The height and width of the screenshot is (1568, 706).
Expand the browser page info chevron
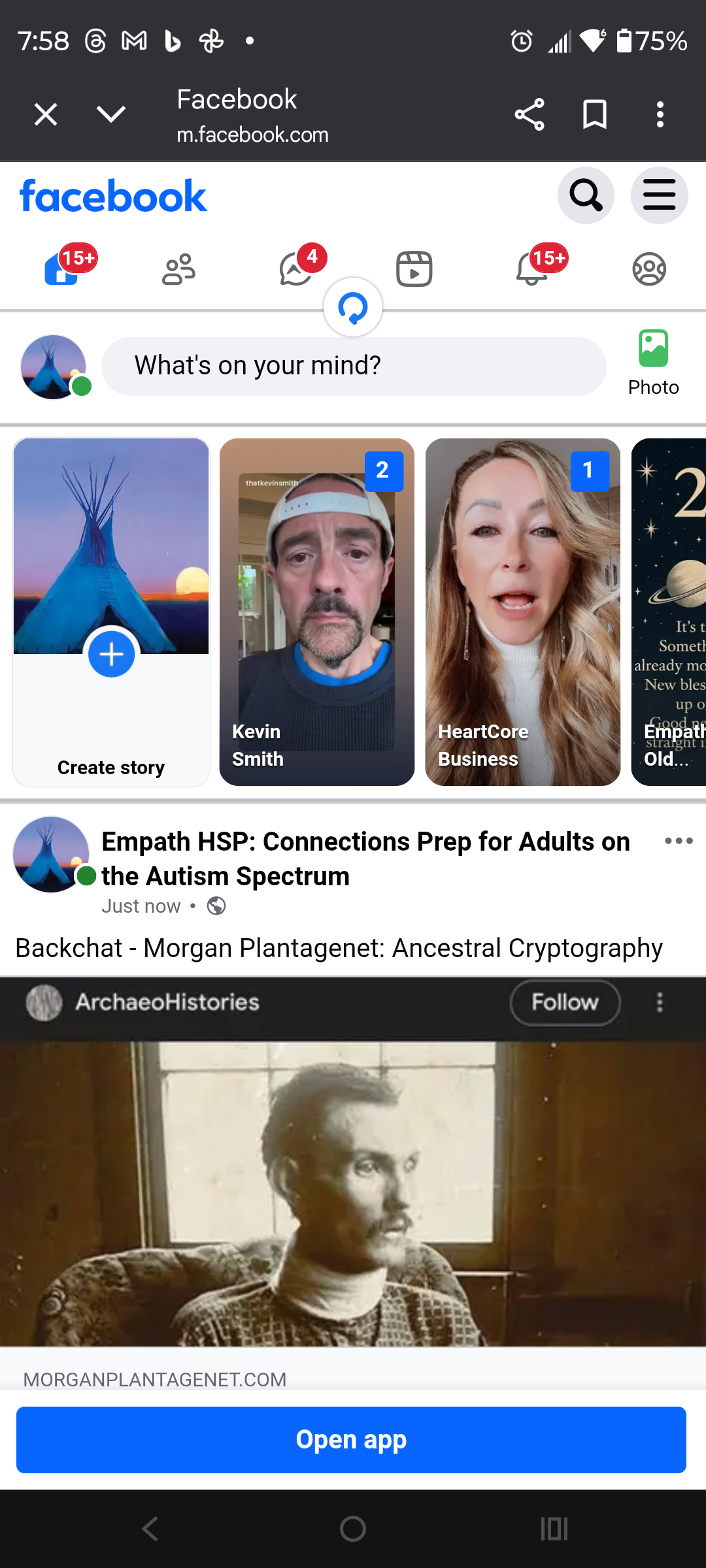point(111,115)
